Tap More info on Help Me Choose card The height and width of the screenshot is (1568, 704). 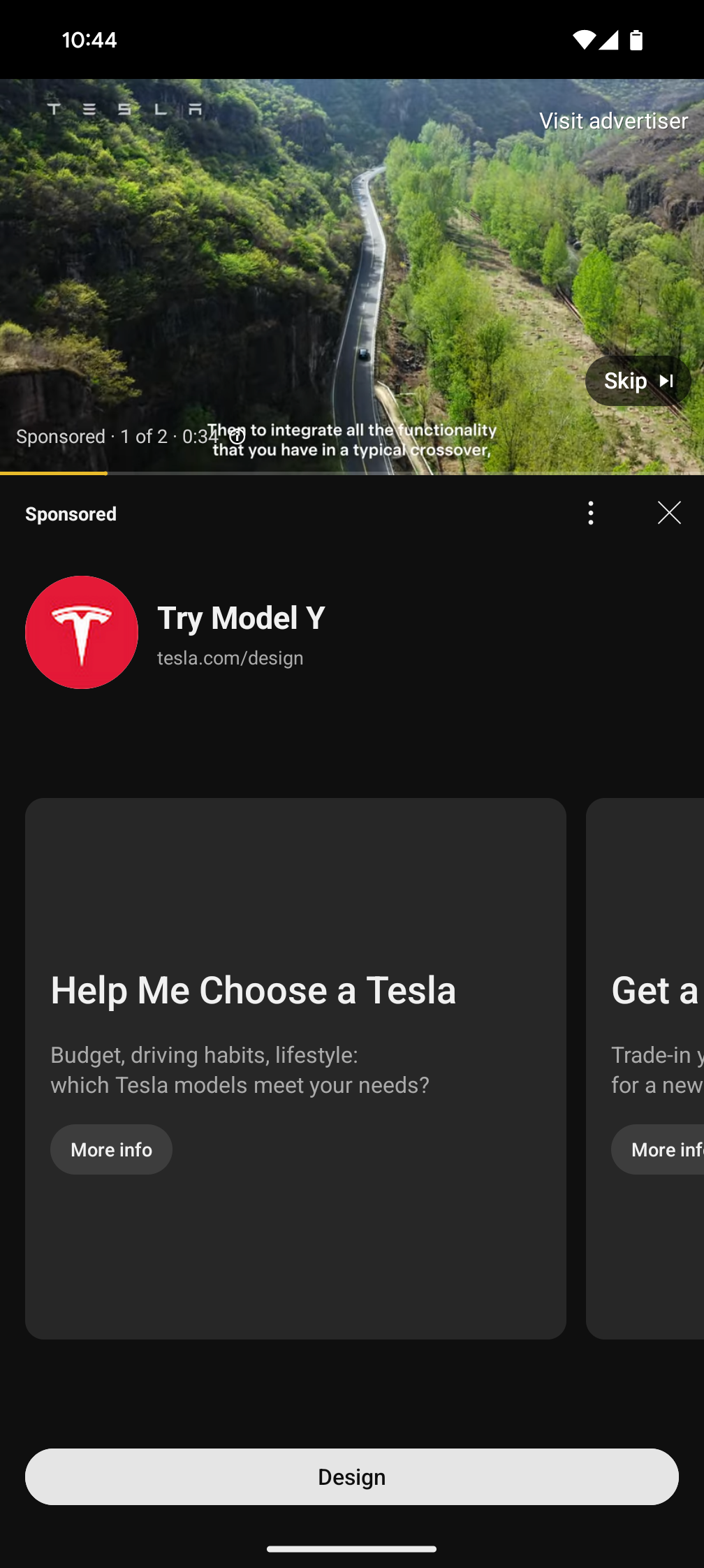click(x=110, y=1149)
